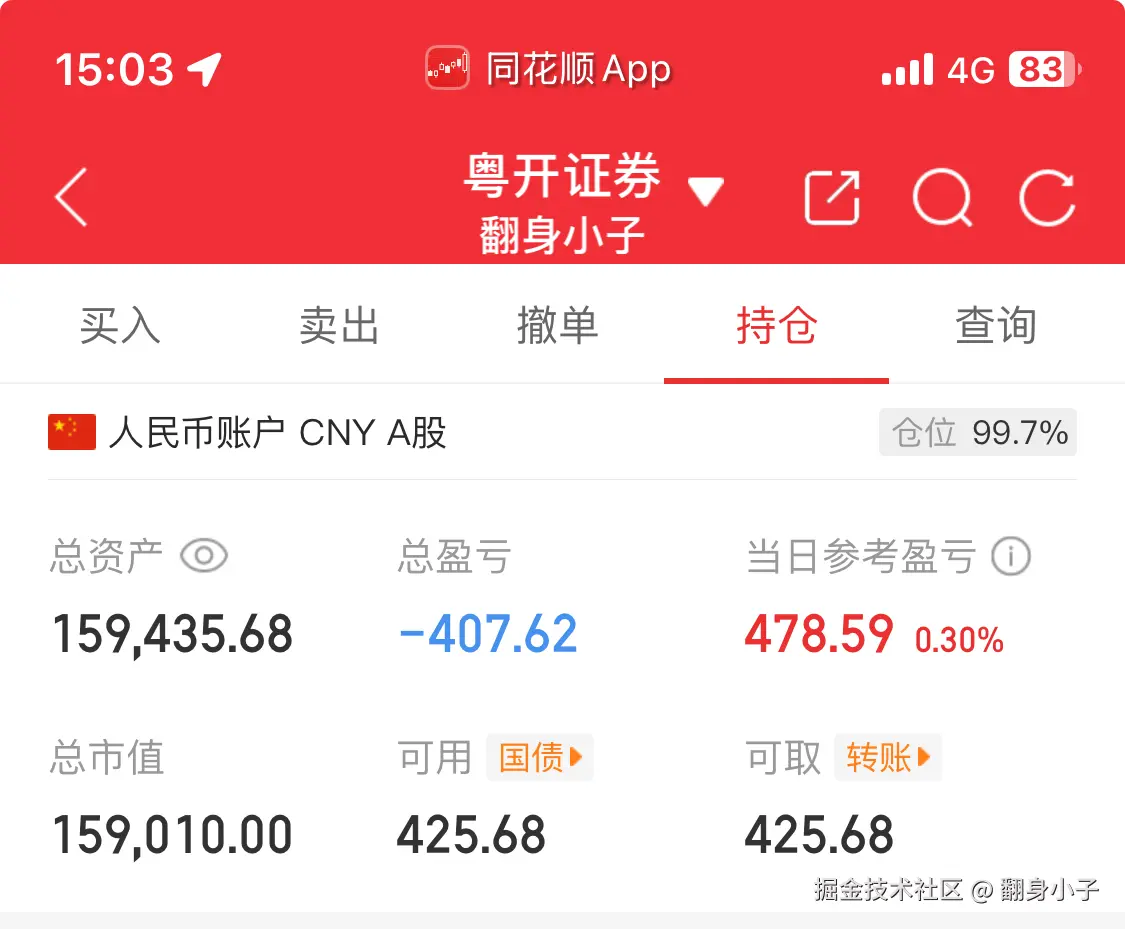Hide total assets with the eye icon
This screenshot has width=1125, height=929.
(x=204, y=555)
